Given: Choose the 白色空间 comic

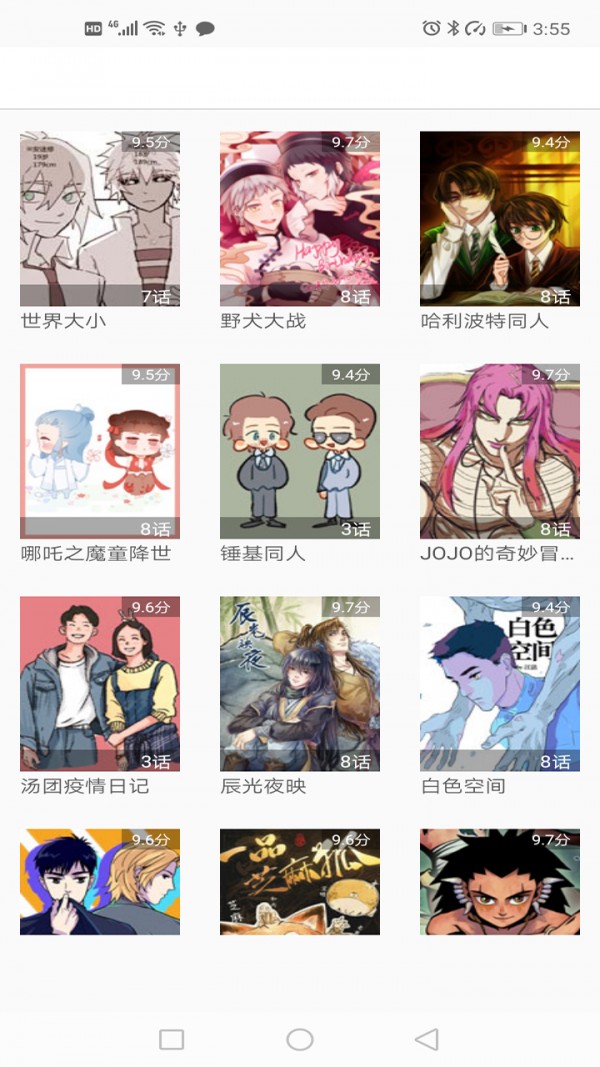Looking at the screenshot, I should coord(500,683).
